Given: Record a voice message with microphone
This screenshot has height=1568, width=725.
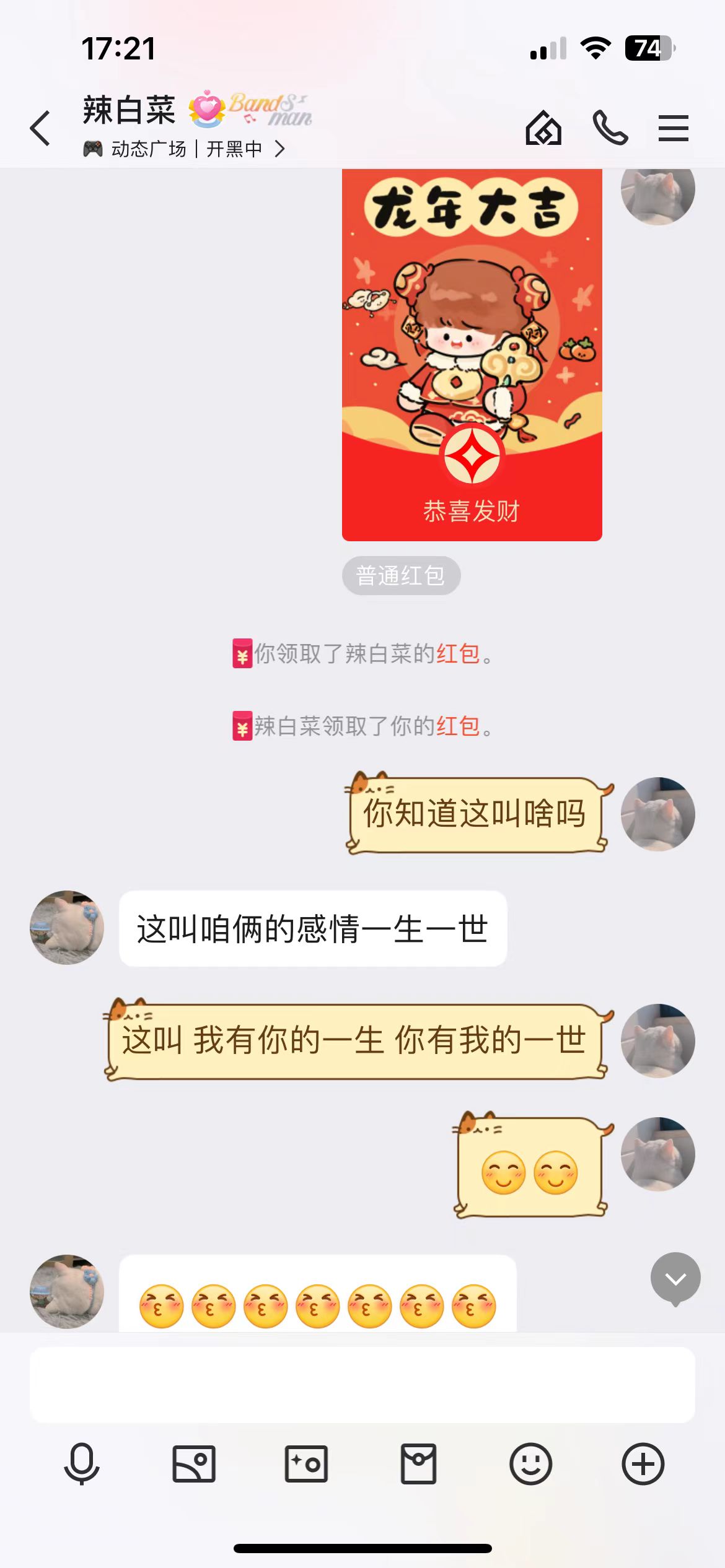Looking at the screenshot, I should (x=82, y=1464).
